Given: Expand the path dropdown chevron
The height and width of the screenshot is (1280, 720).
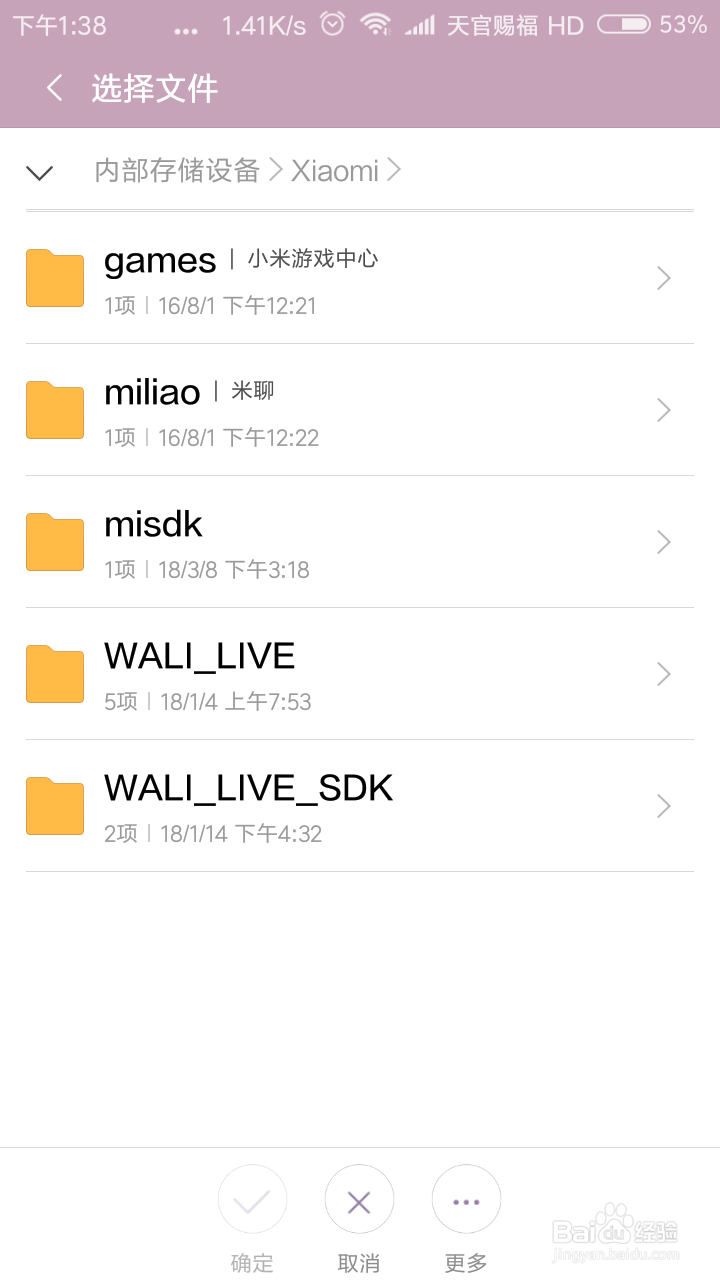Looking at the screenshot, I should pyautogui.click(x=39, y=172).
